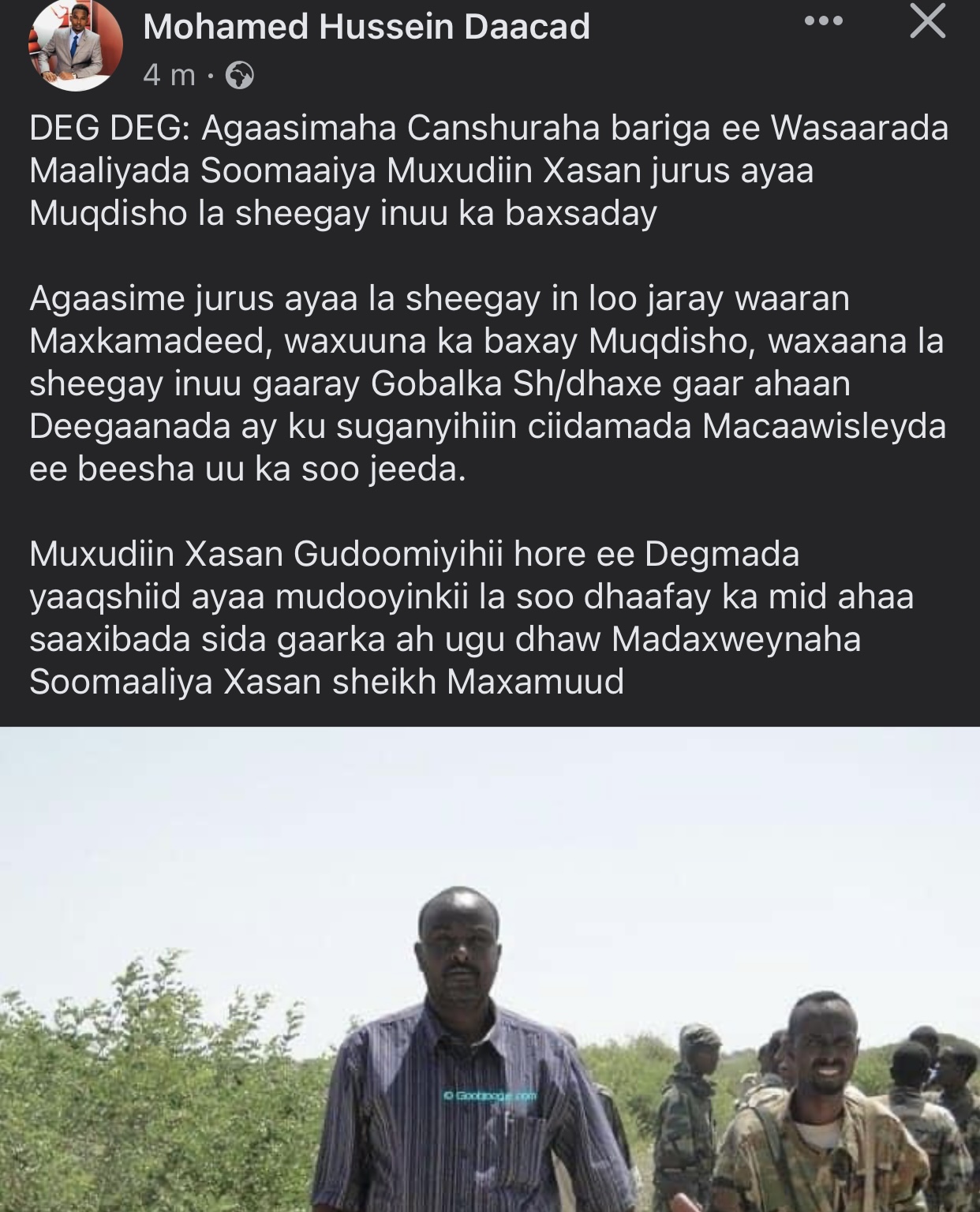Open Mohamed Hussein Daacad's profile picture

coord(76,47)
